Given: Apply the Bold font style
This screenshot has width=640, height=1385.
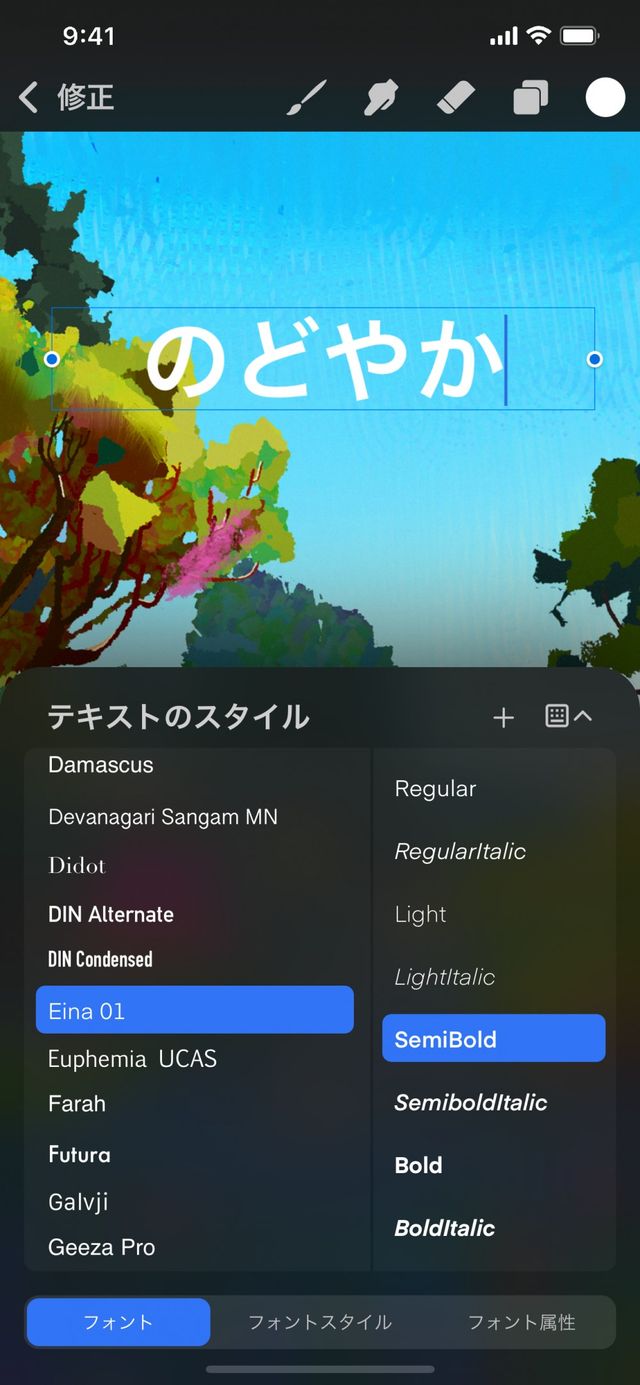Looking at the screenshot, I should pyautogui.click(x=418, y=1165).
